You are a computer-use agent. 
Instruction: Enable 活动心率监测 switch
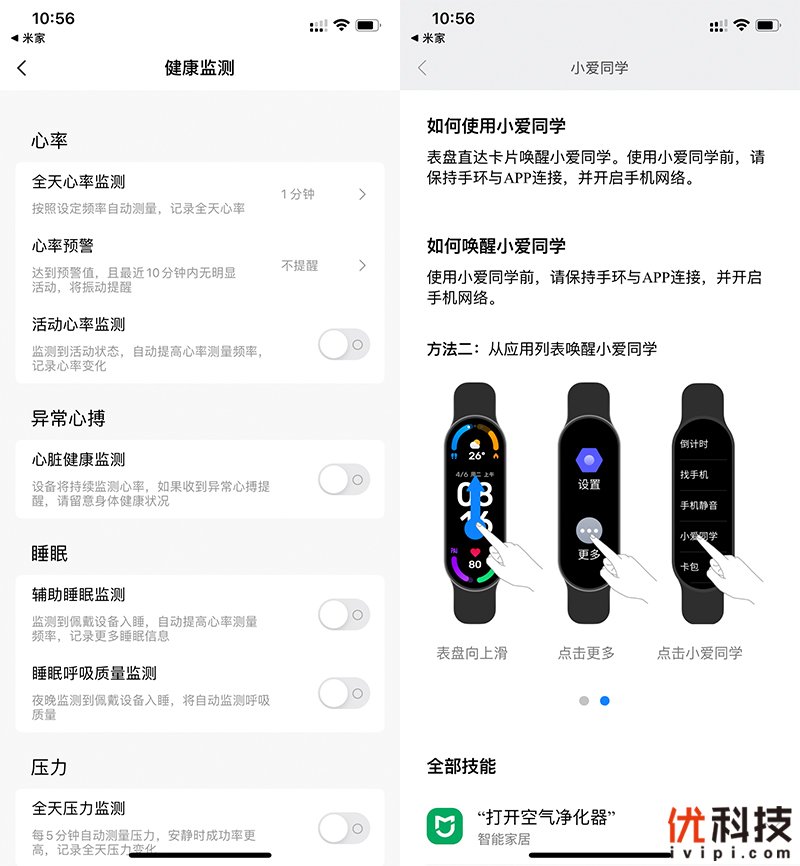344,345
